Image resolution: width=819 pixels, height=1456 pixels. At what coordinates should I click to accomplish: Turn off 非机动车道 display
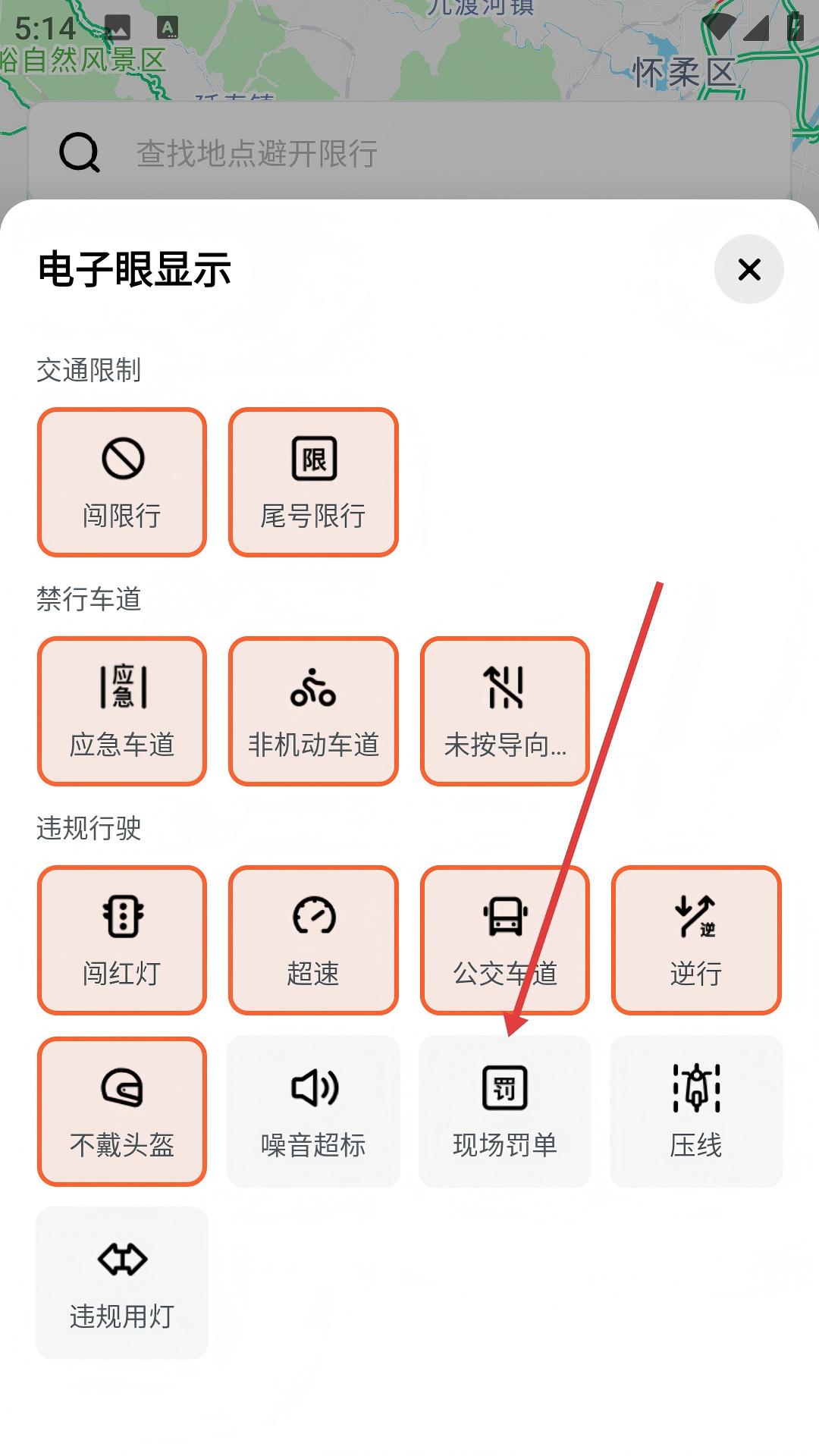(313, 711)
